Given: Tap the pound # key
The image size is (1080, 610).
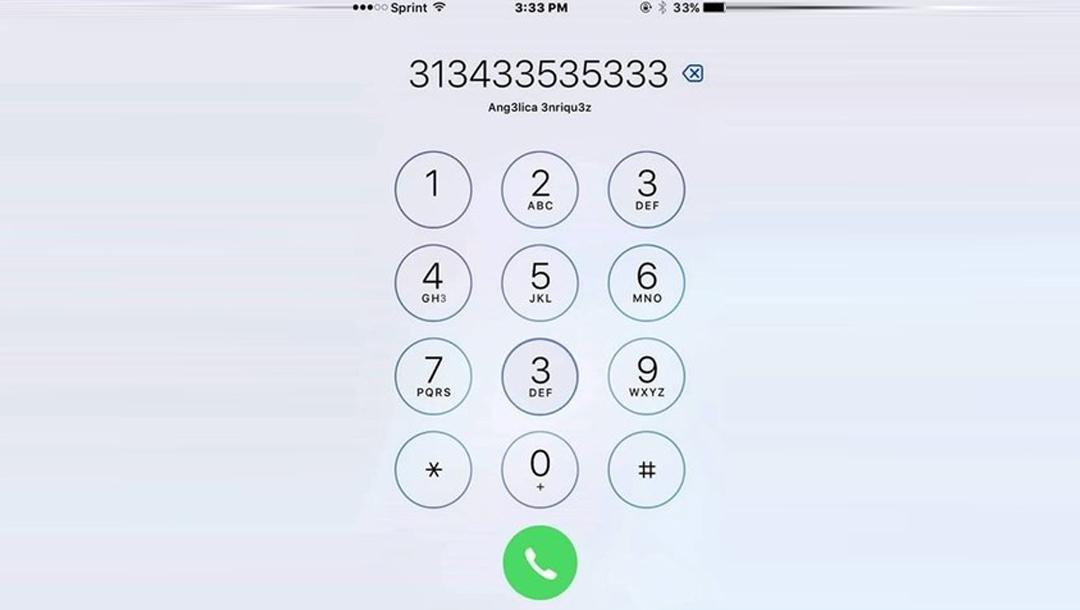Looking at the screenshot, I should click(x=647, y=470).
